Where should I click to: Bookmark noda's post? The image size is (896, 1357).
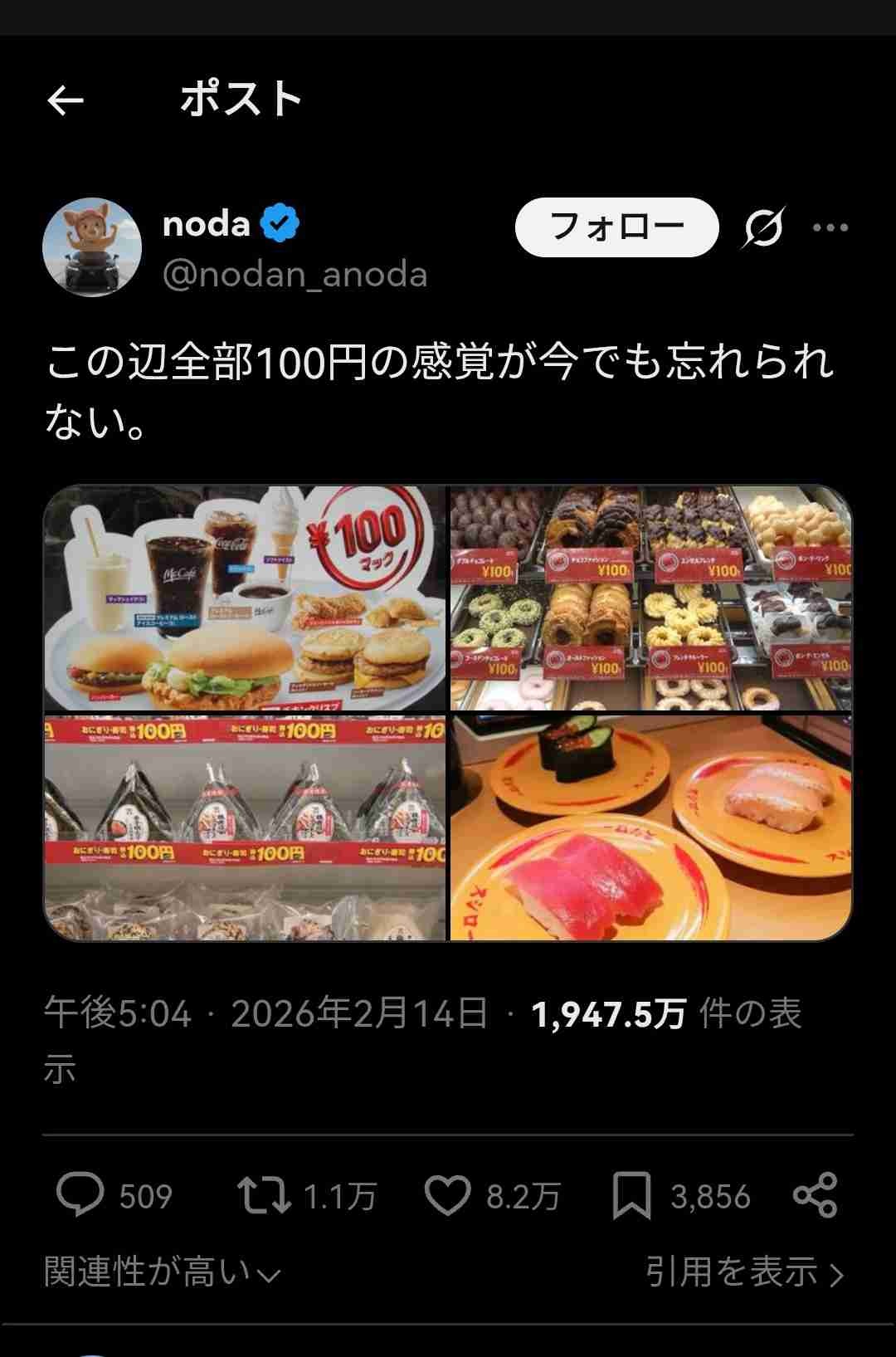coord(631,1195)
